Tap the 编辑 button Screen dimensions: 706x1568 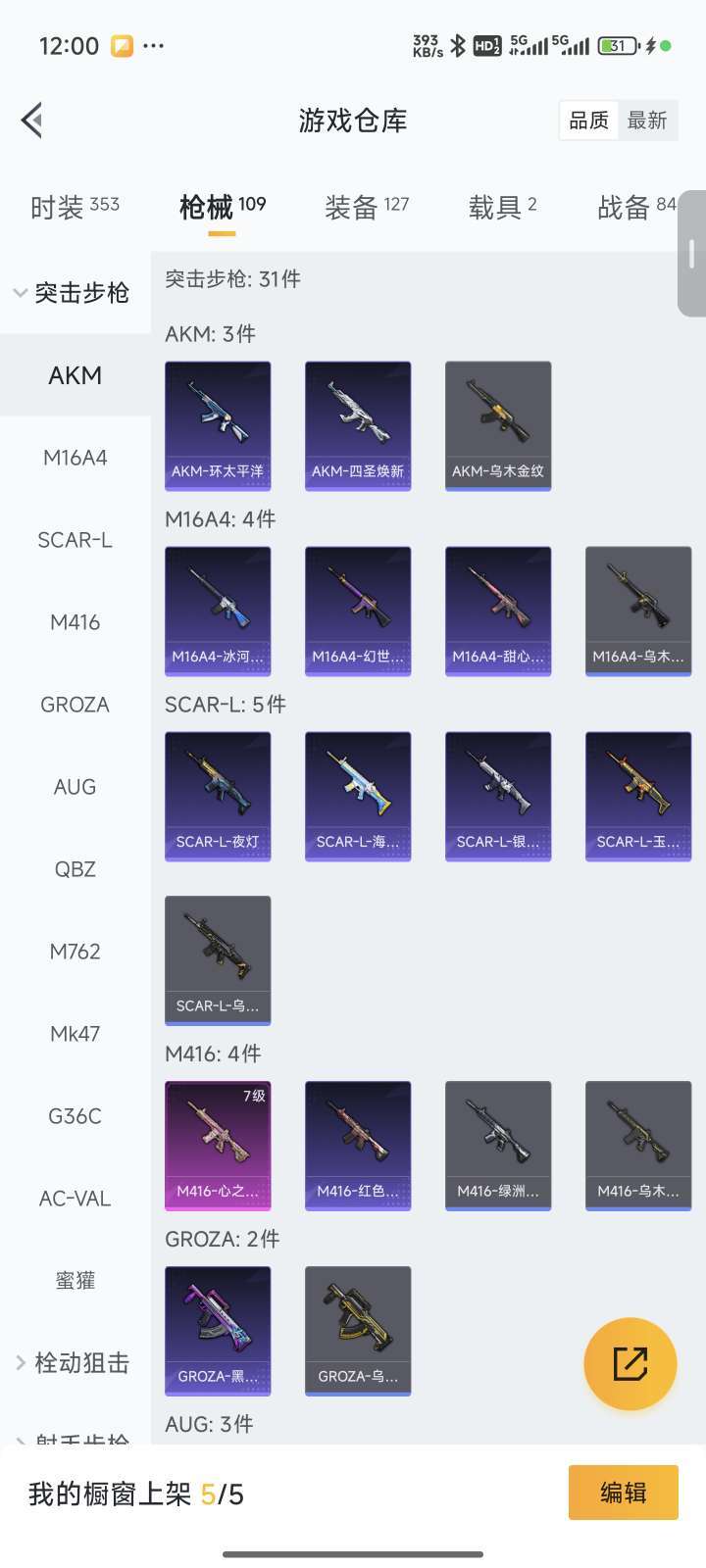(x=623, y=1493)
